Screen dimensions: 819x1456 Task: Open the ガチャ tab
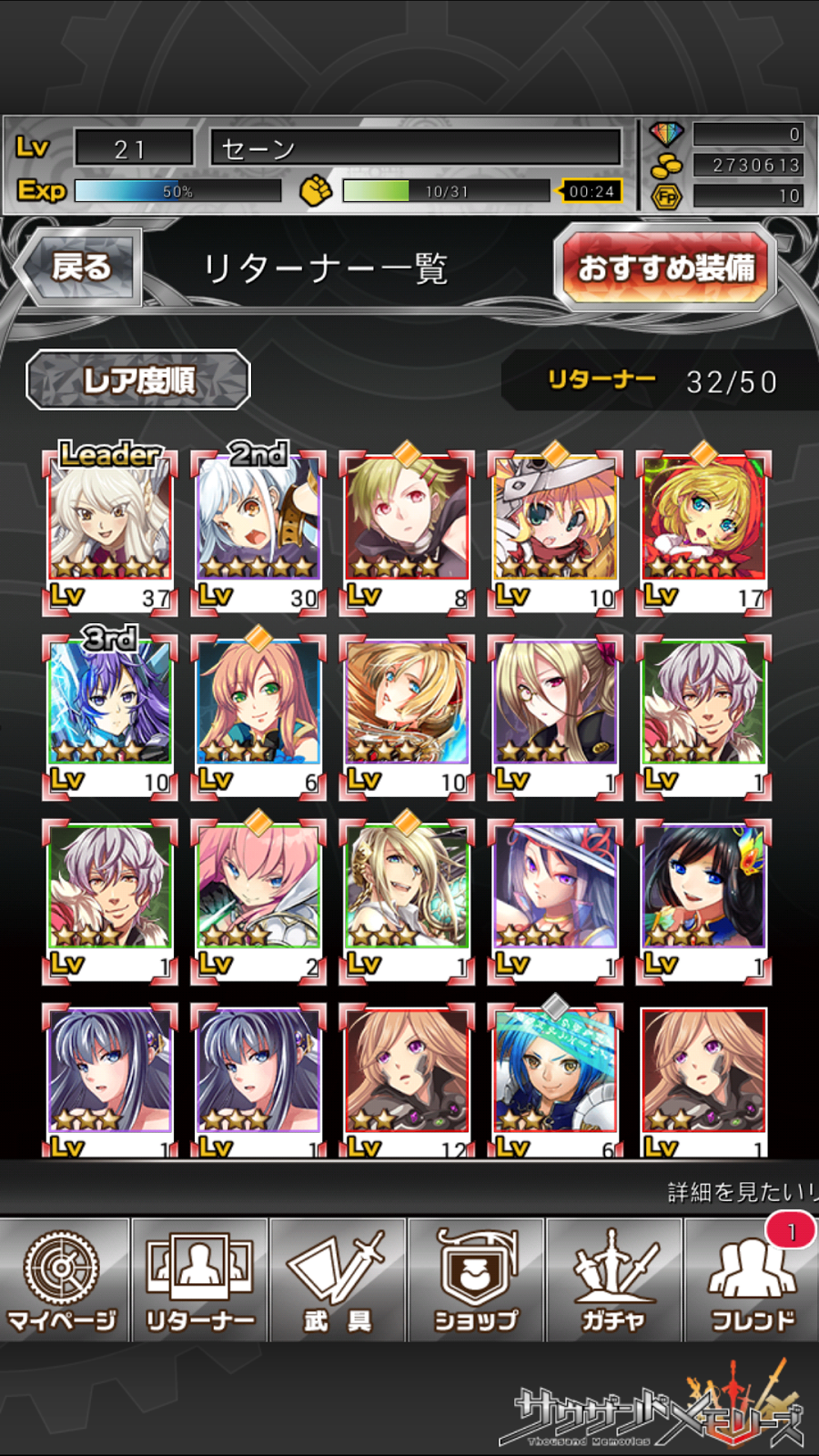[614, 1280]
